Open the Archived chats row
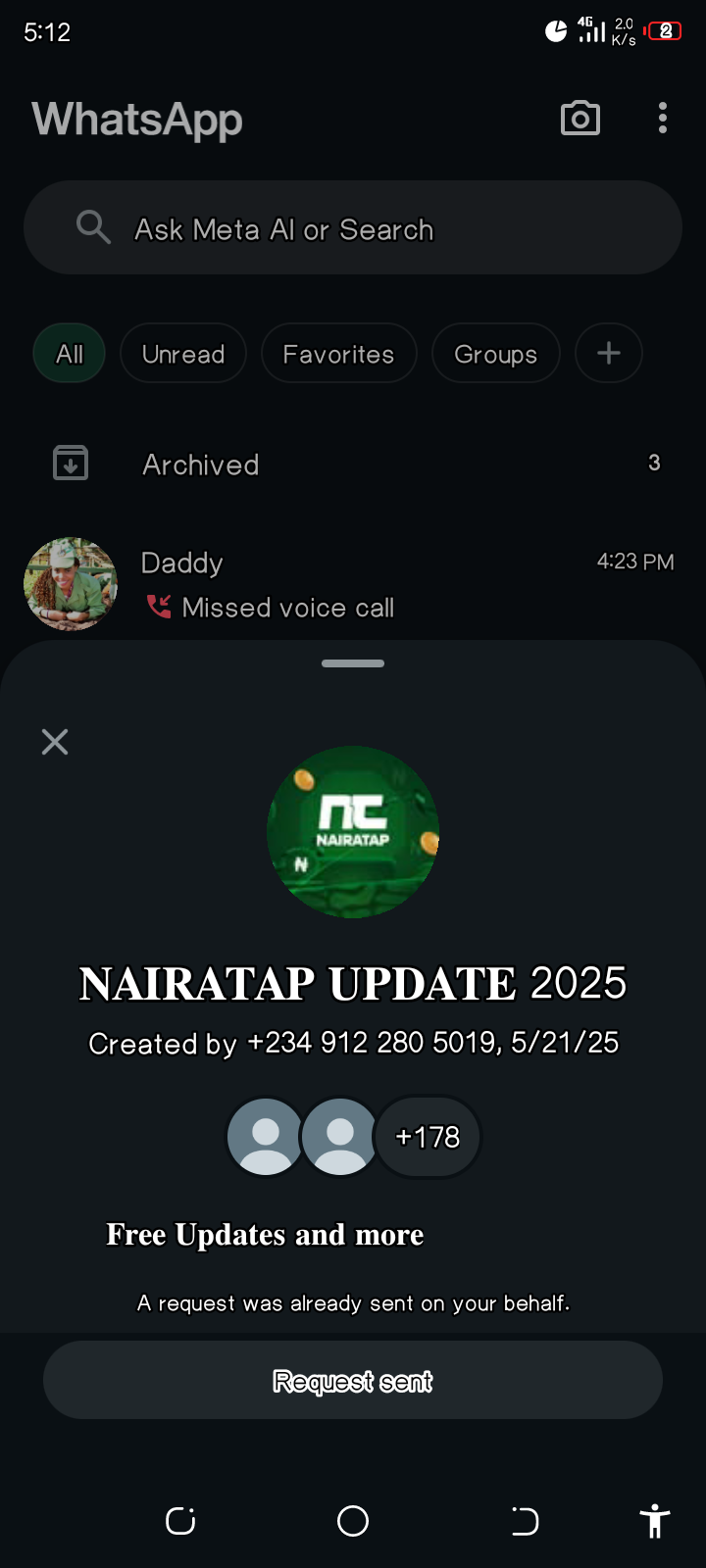 click(x=353, y=464)
